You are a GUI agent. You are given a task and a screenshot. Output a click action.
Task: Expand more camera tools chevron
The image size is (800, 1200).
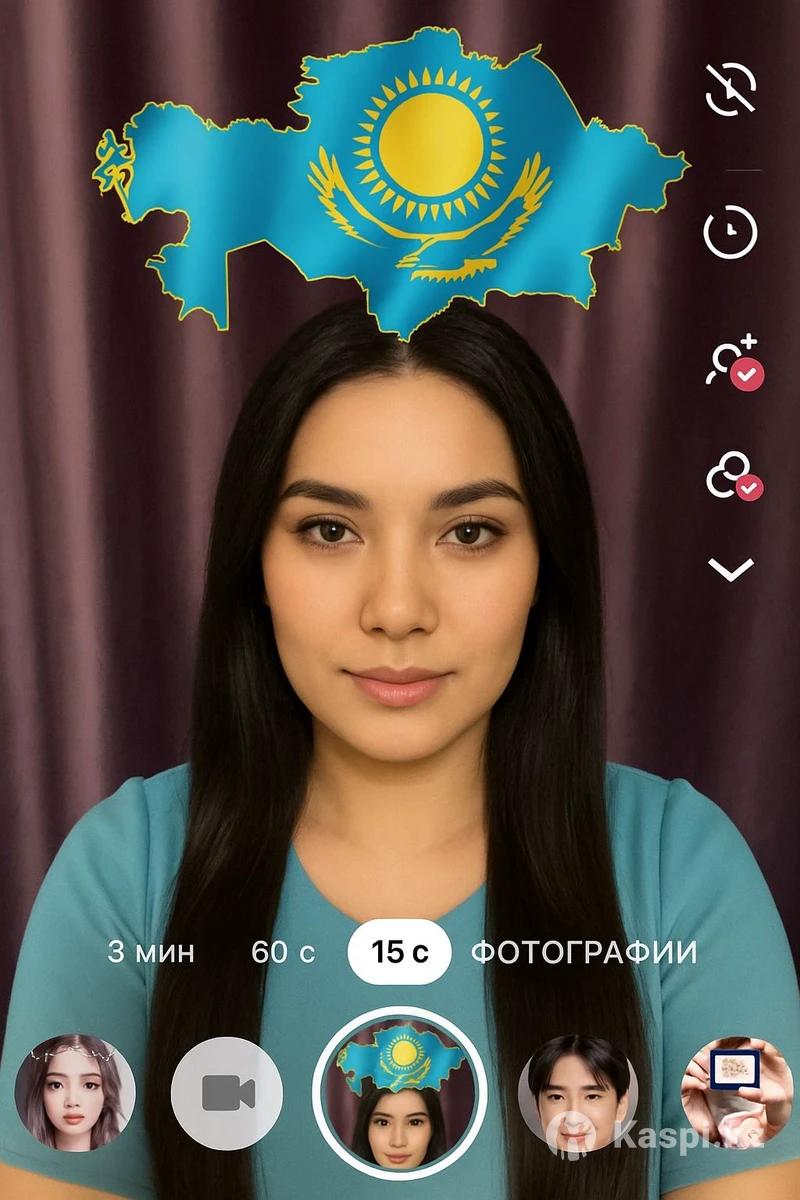[x=731, y=570]
